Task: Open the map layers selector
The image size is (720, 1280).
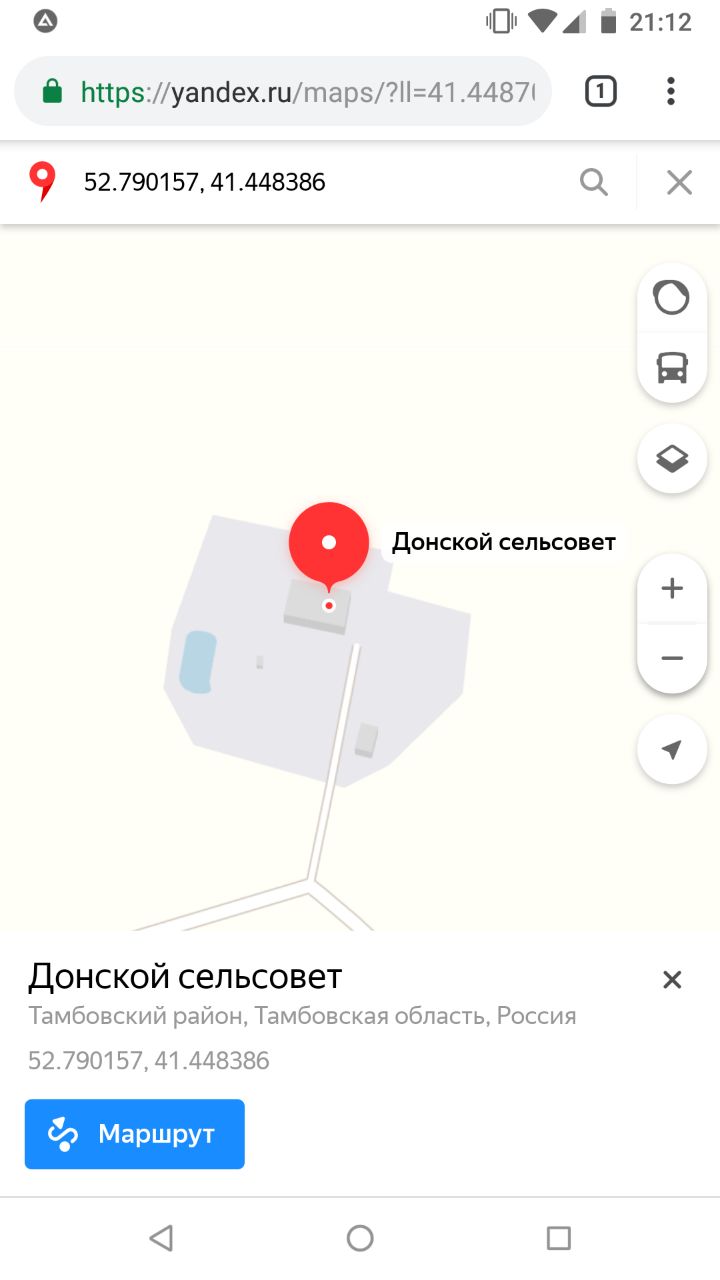Action: pos(672,458)
